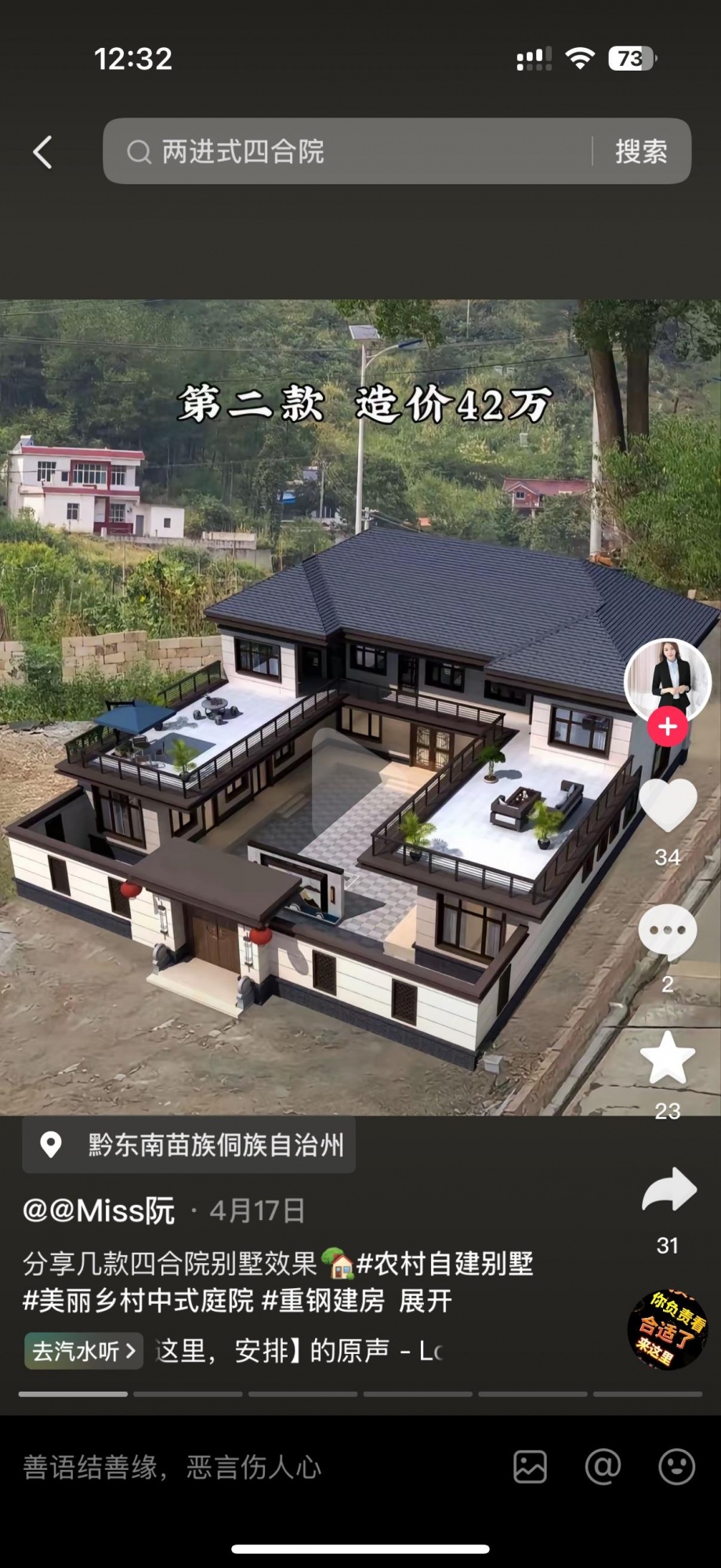Tap the comment box 善语结善缘
The width and height of the screenshot is (721, 1568).
point(172,1467)
